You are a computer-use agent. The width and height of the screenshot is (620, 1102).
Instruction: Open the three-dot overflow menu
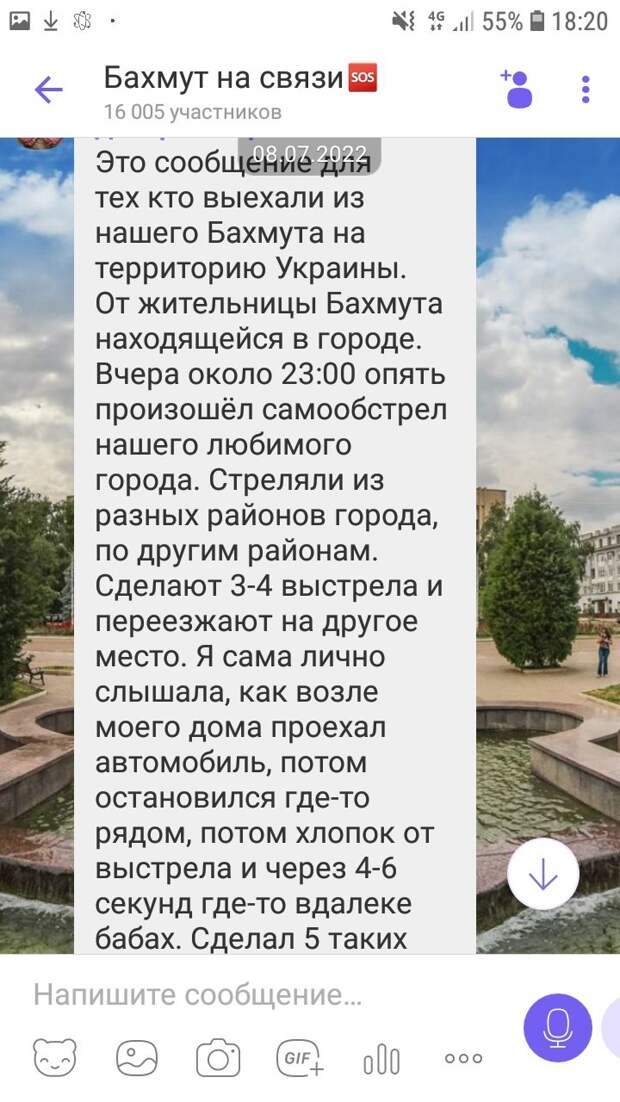point(586,89)
